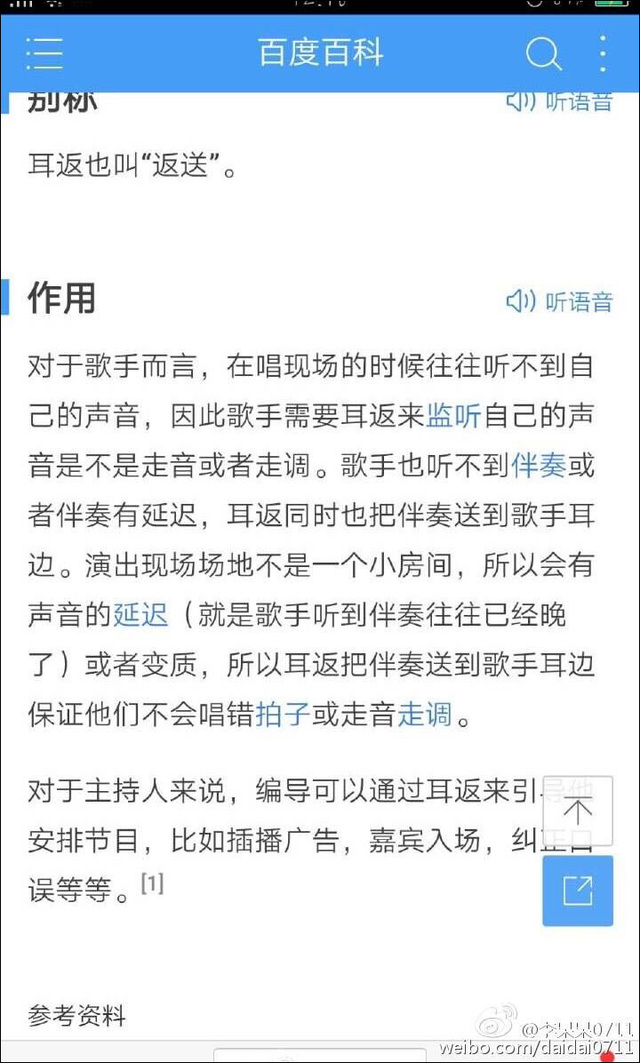640x1063 pixels.
Task: Play audio for the 作用 section
Action: [x=559, y=301]
